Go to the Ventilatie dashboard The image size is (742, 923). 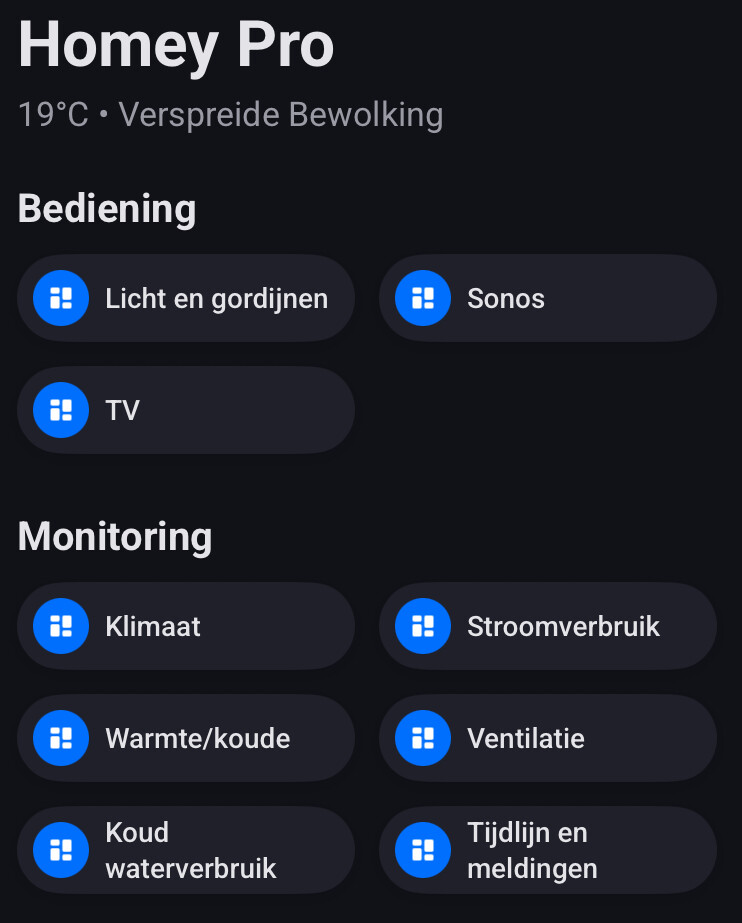tap(547, 738)
